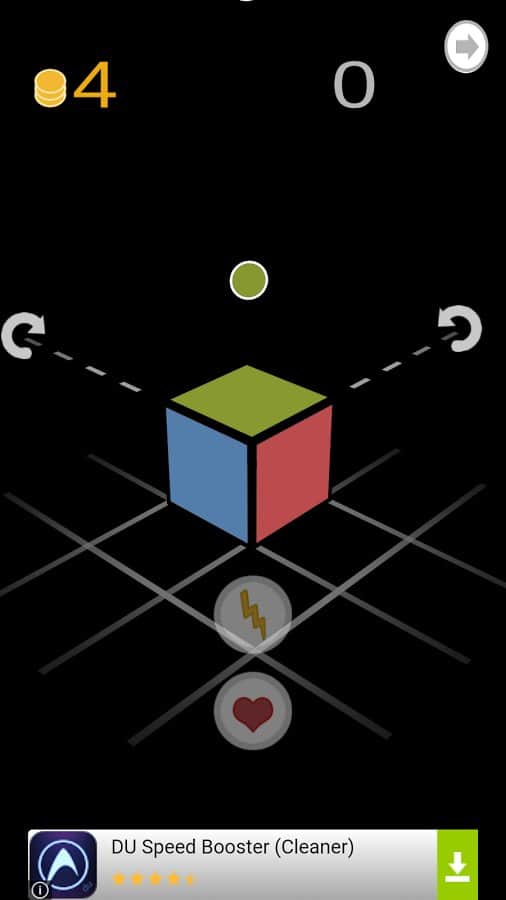506x900 pixels.
Task: Open the DU Speed Booster ad banner
Action: [x=253, y=864]
